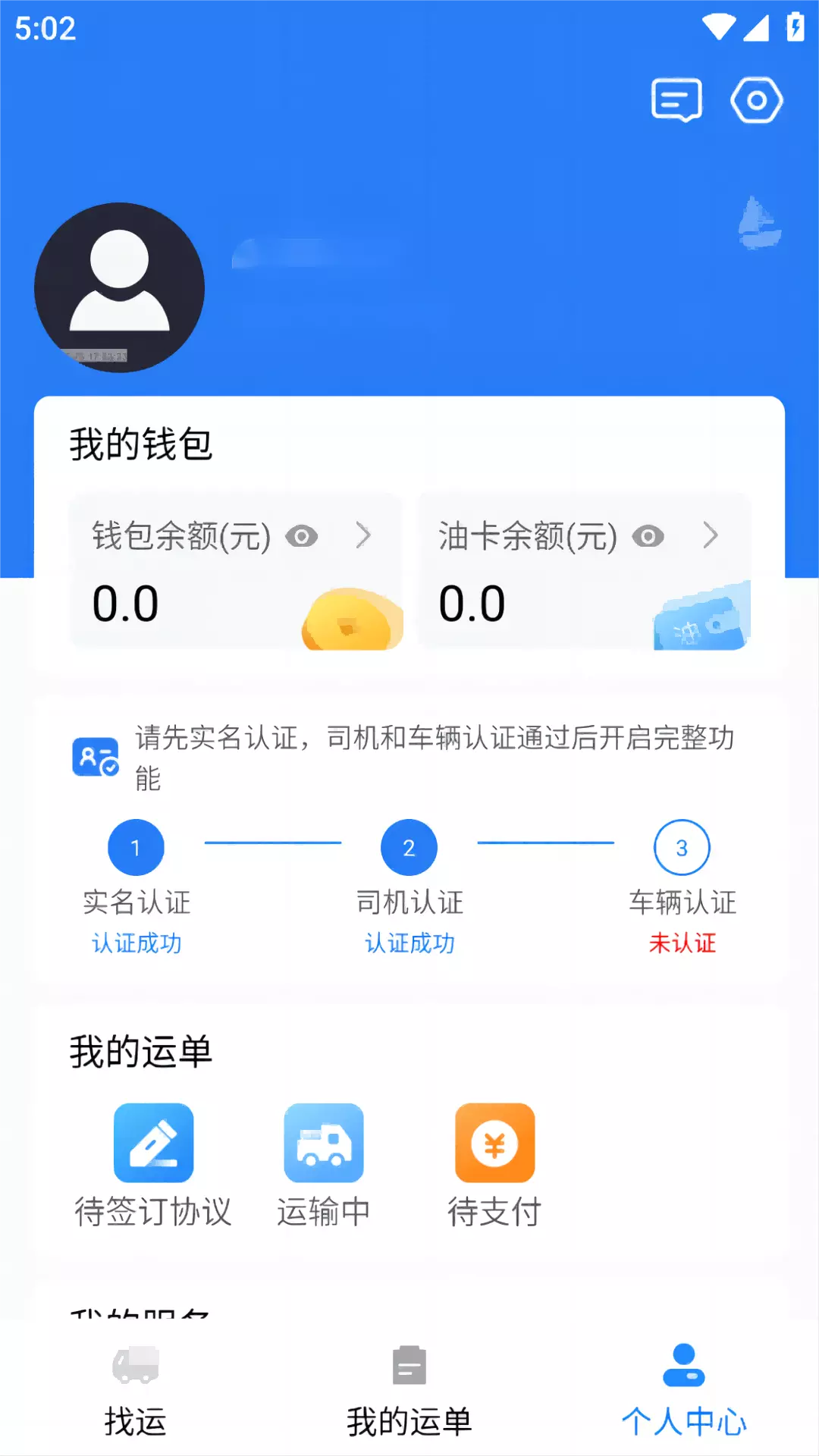Open the settings hexagon icon
The image size is (819, 1456).
click(x=756, y=100)
